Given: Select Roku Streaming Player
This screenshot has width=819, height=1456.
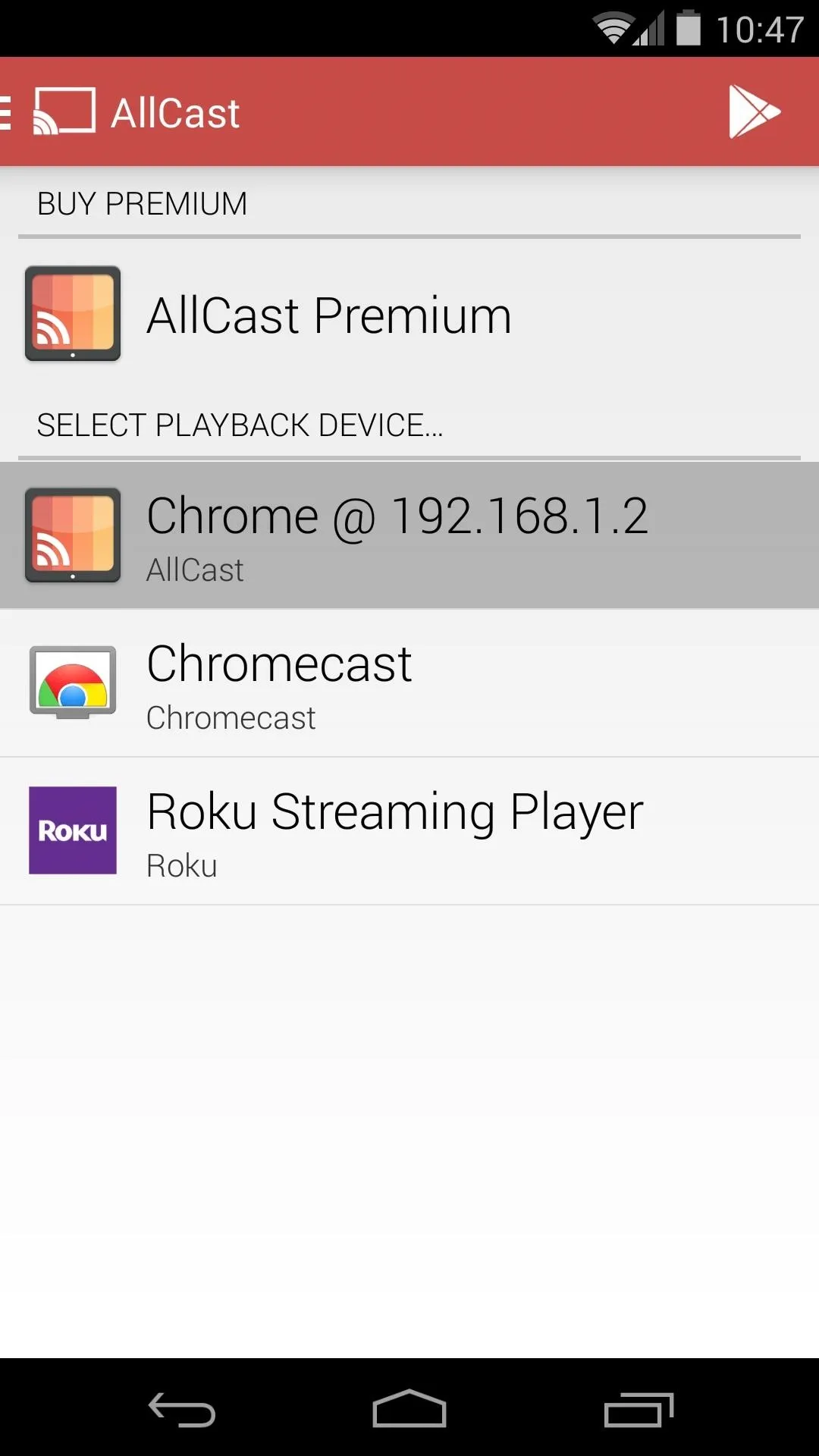Looking at the screenshot, I should [409, 831].
